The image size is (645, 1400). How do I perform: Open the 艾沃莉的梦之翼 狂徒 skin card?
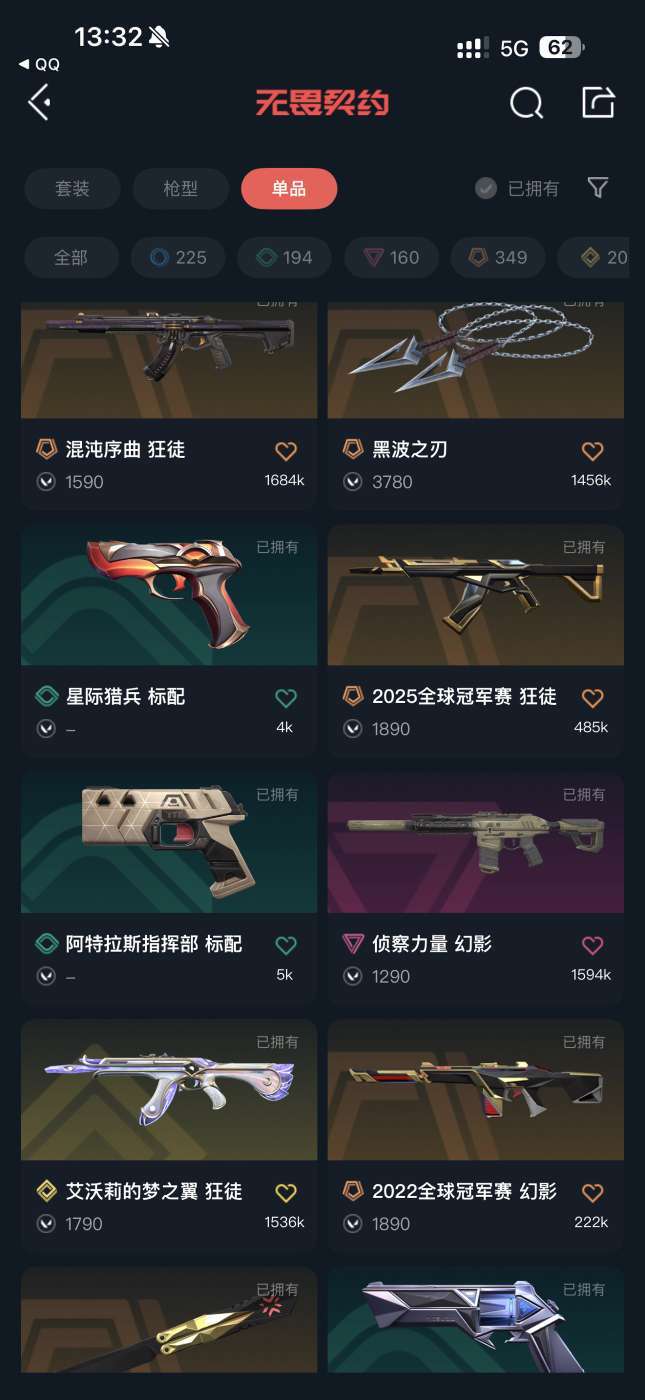tap(168, 1135)
